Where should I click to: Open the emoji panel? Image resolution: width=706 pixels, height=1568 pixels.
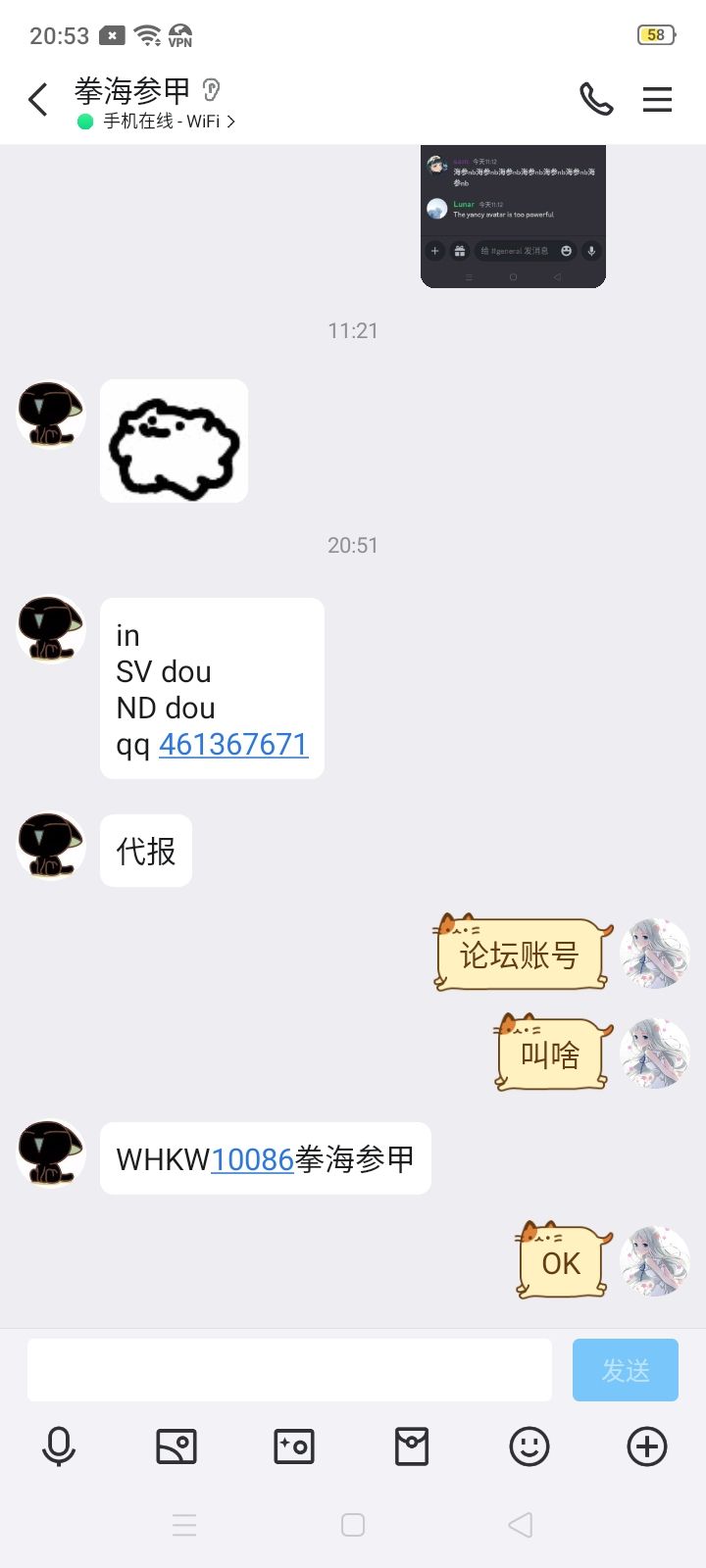tap(529, 1446)
